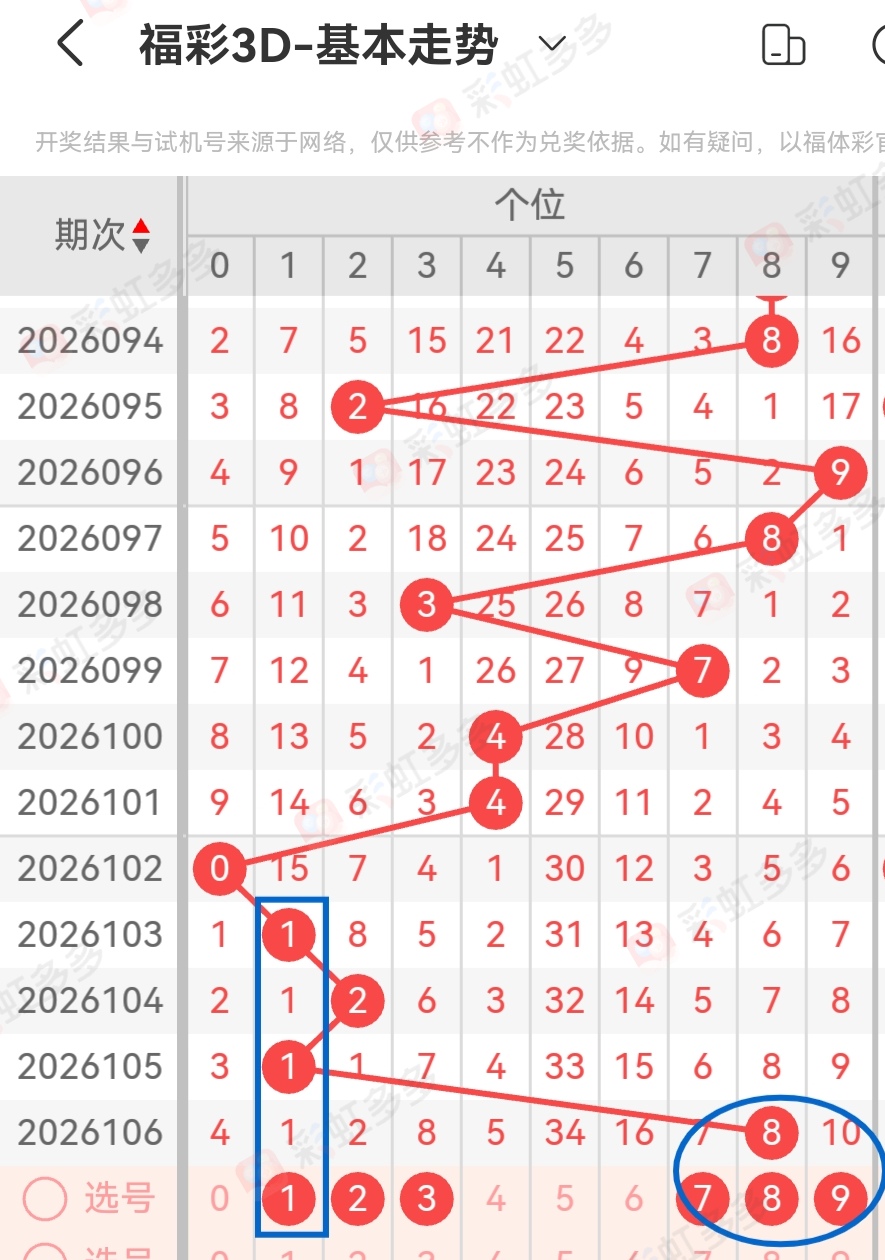Select number 0 in the 选号 row
Screen dimensions: 885x1260
tap(218, 1196)
